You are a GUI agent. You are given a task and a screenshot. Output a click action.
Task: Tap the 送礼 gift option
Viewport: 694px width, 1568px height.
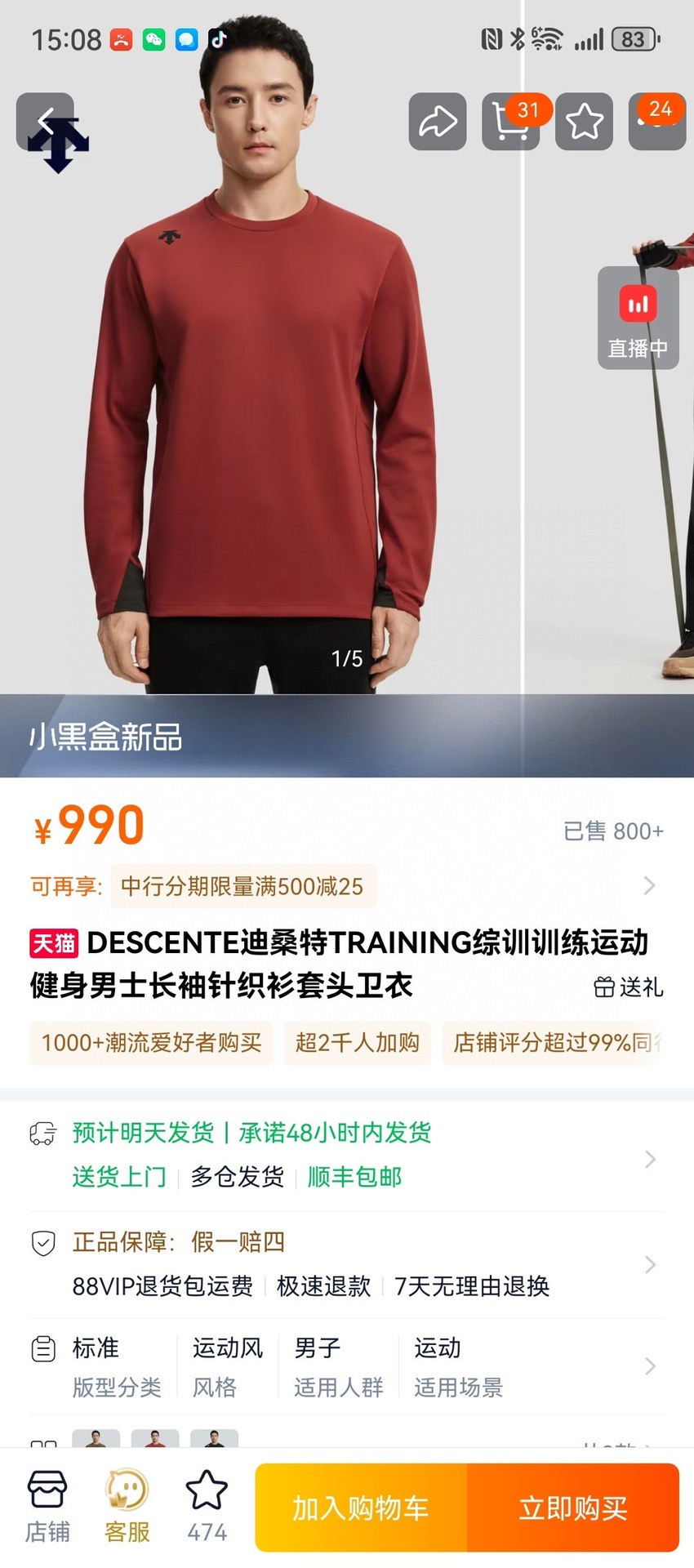pos(629,987)
